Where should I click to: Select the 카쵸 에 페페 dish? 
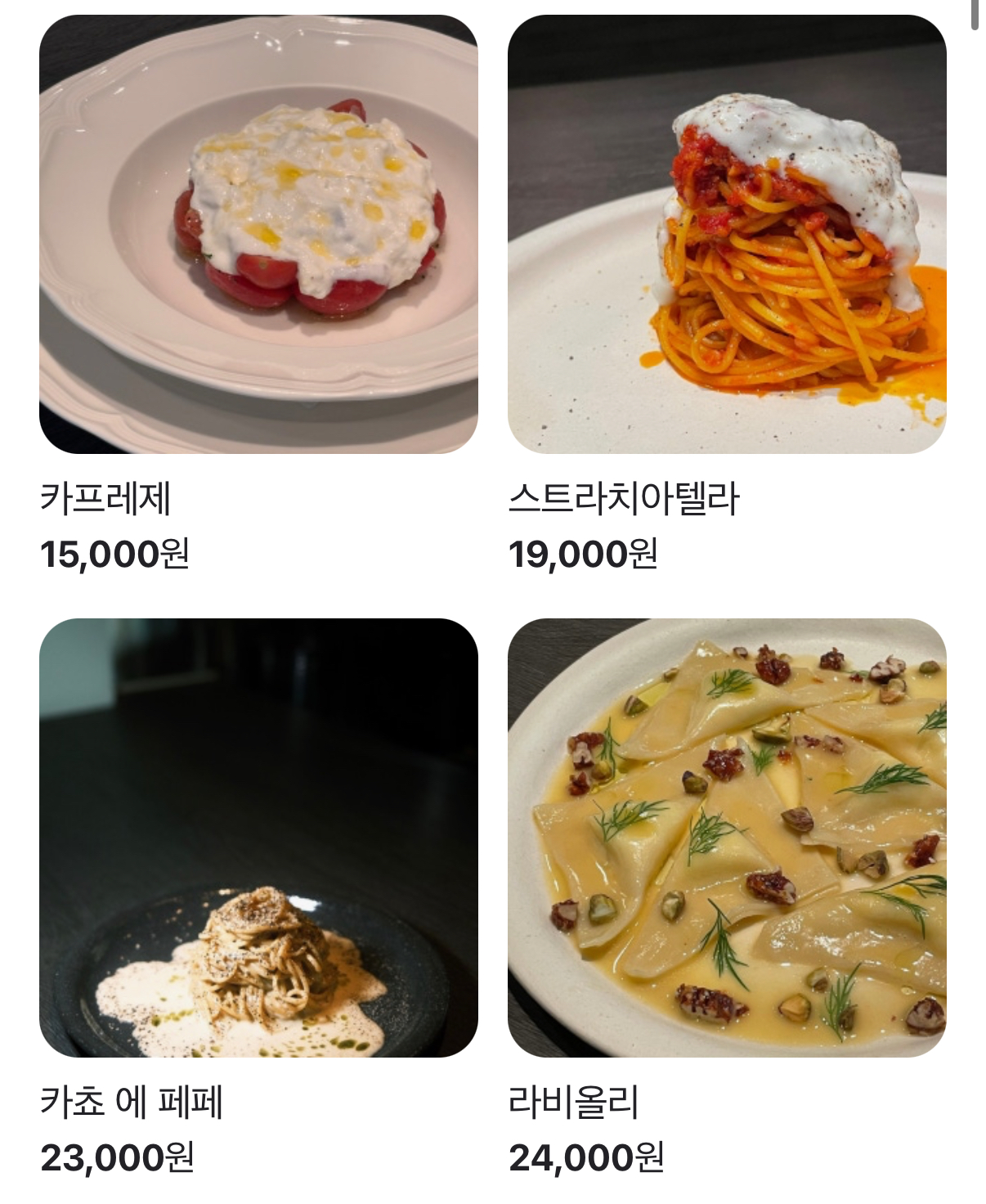click(258, 838)
